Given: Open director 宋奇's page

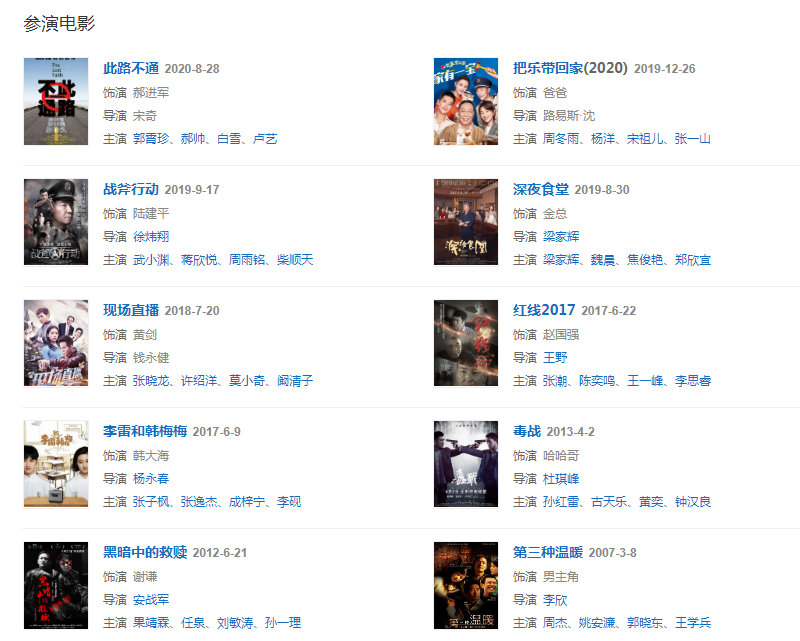Looking at the screenshot, I should [145, 116].
